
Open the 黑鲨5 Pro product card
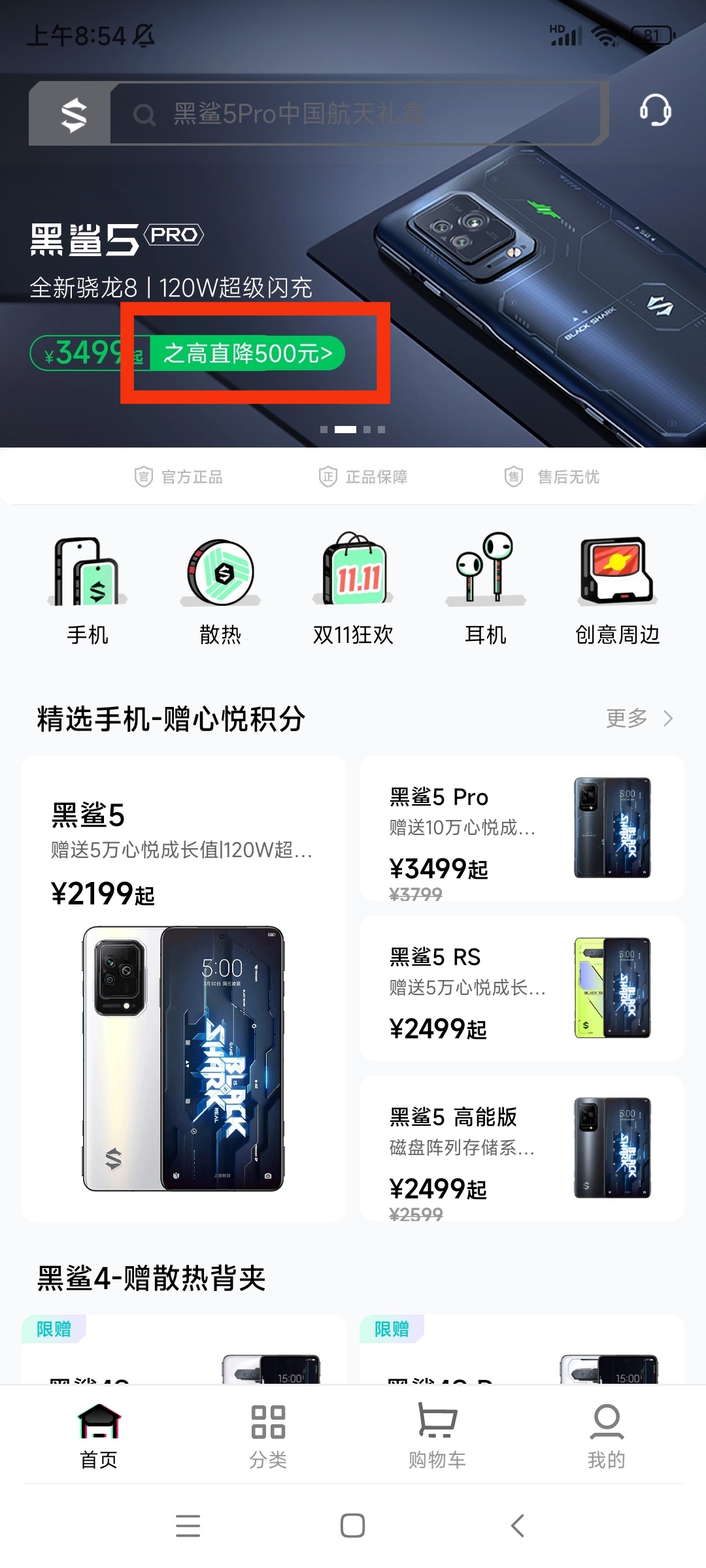(522, 828)
